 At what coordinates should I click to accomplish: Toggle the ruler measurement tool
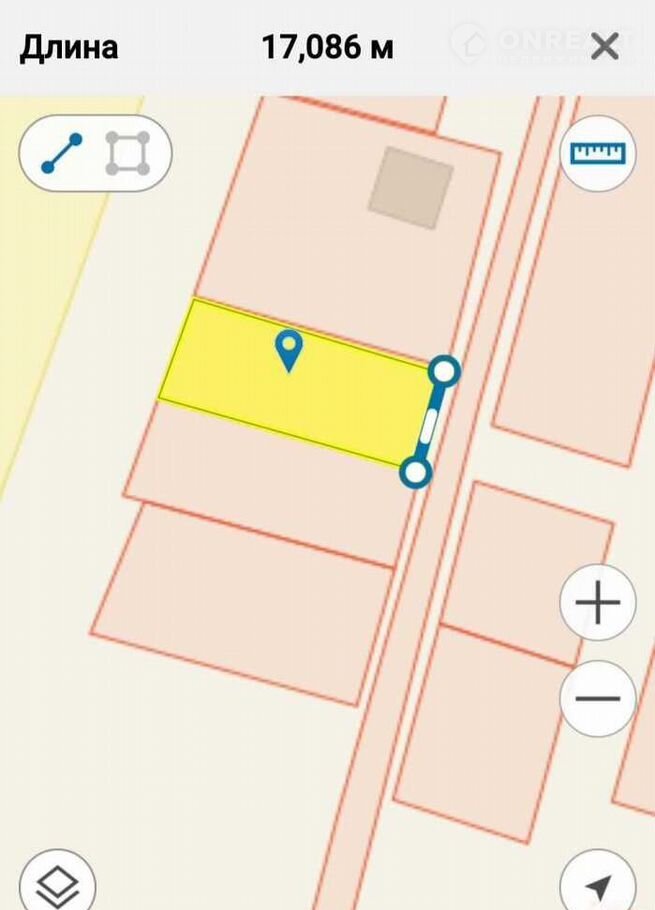pos(597,153)
